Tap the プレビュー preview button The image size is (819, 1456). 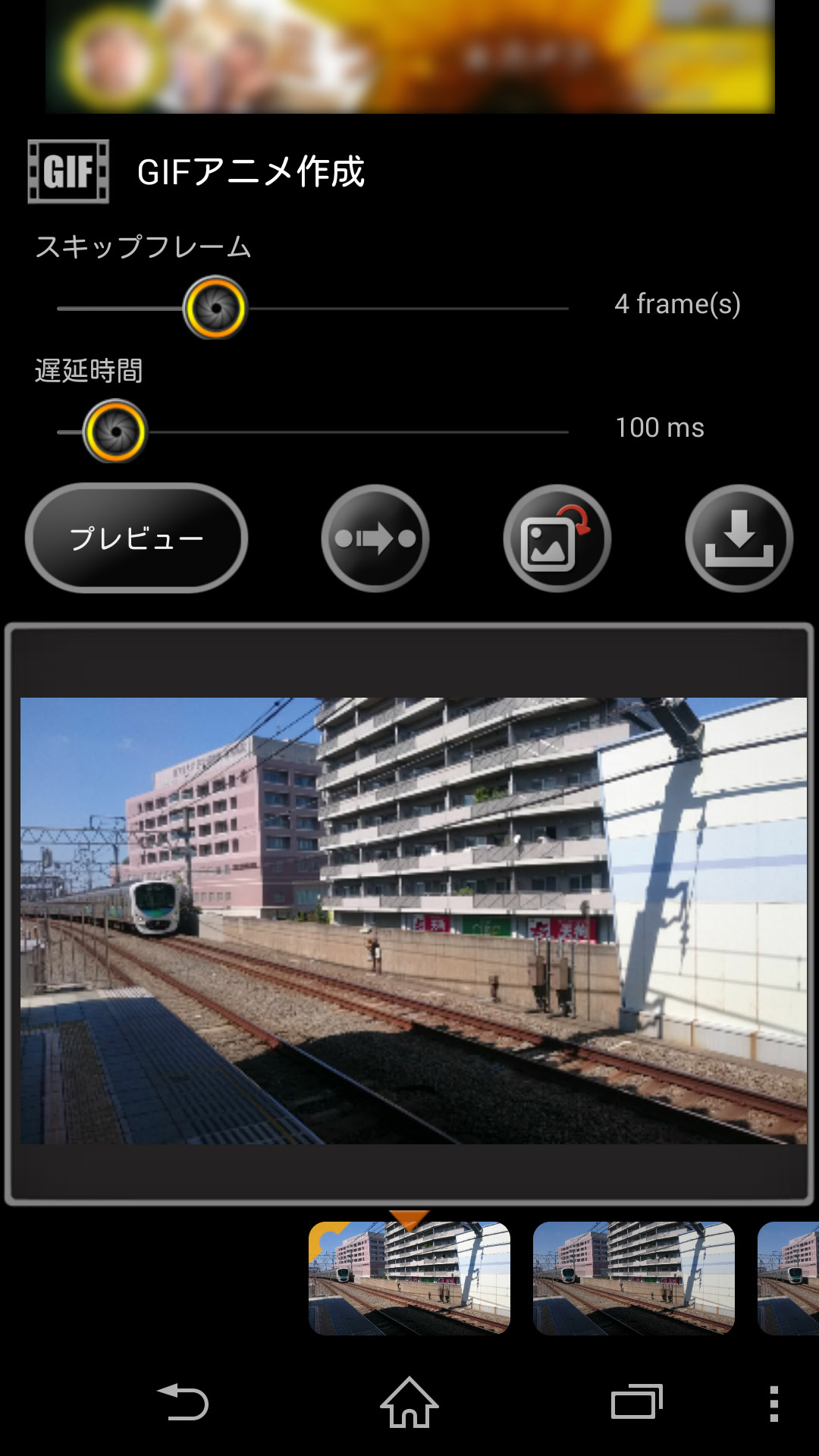(x=136, y=538)
